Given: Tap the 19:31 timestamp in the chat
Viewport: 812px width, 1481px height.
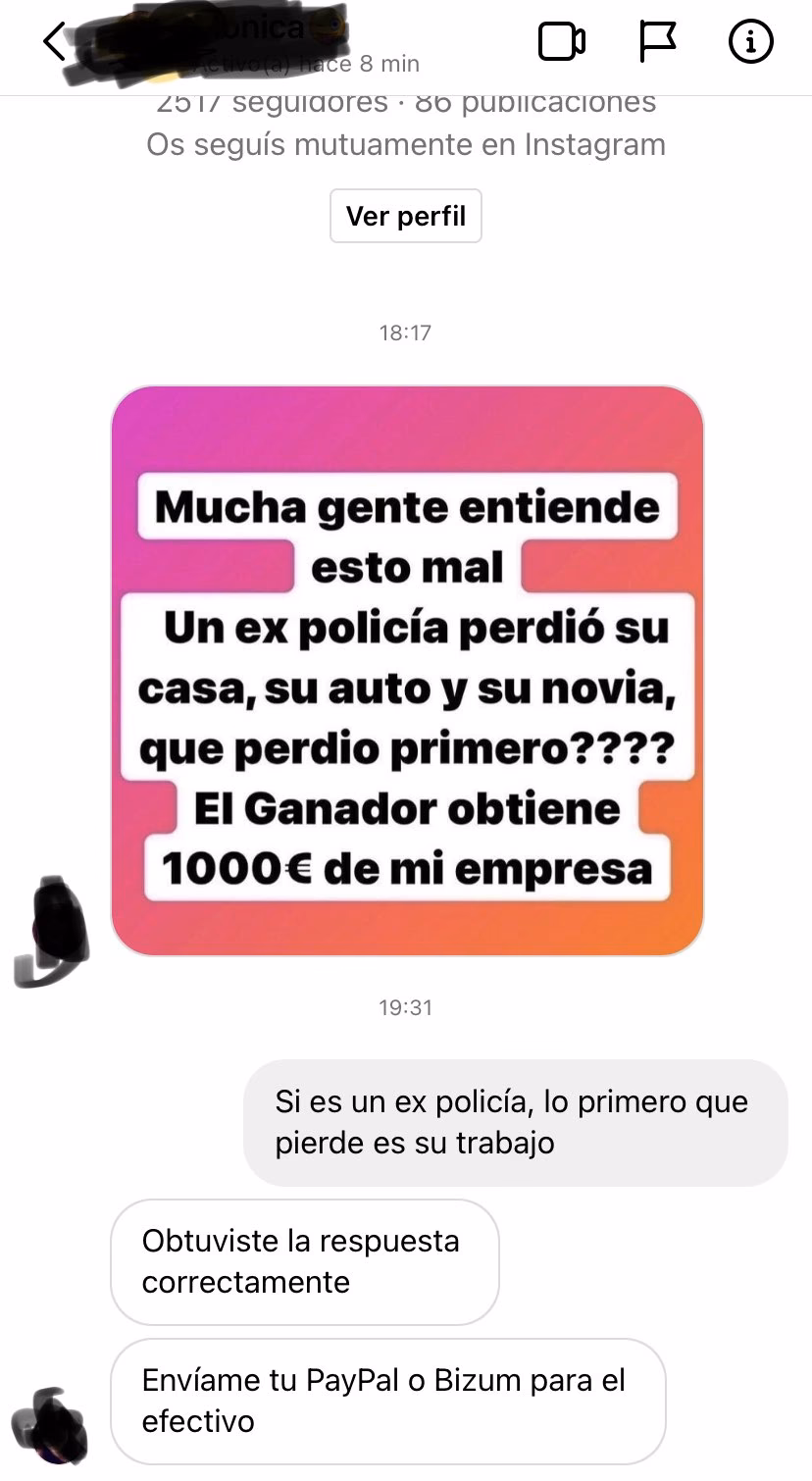Looking at the screenshot, I should 406,1006.
